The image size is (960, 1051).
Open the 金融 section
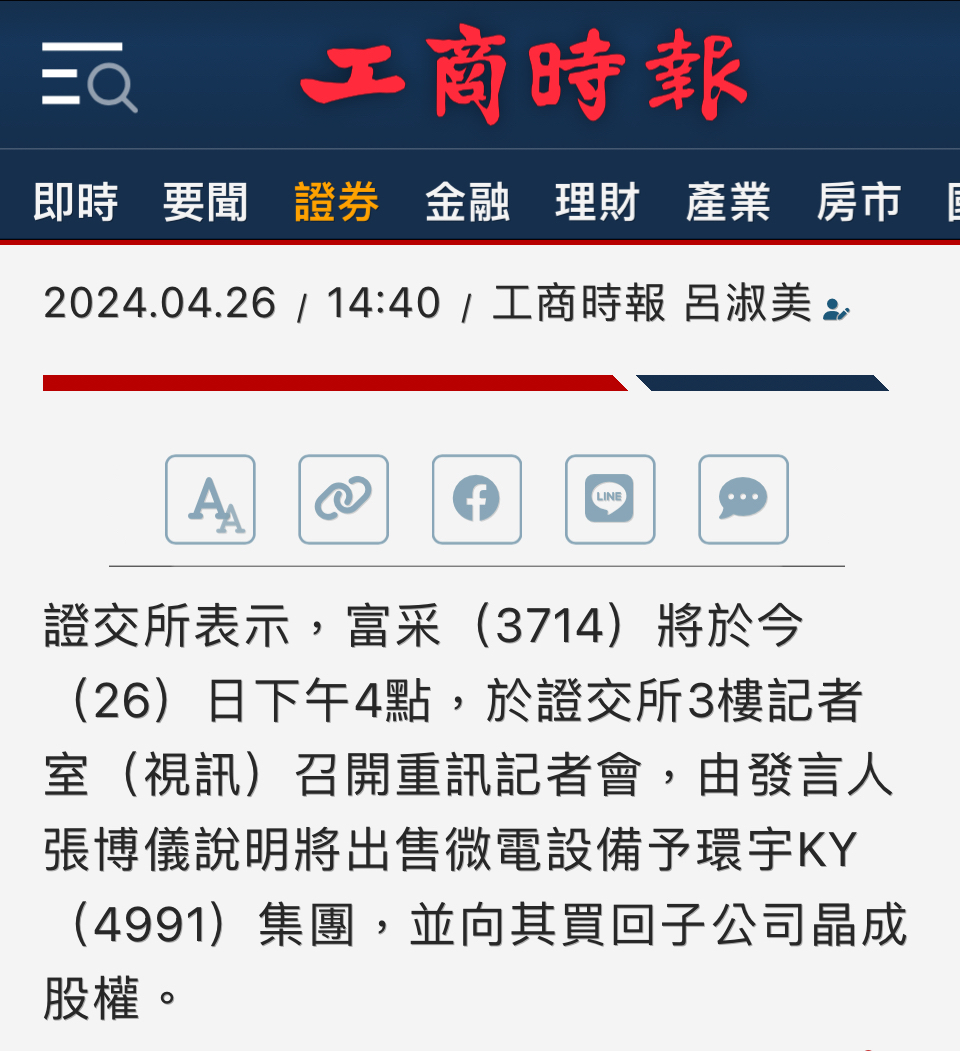coord(467,201)
